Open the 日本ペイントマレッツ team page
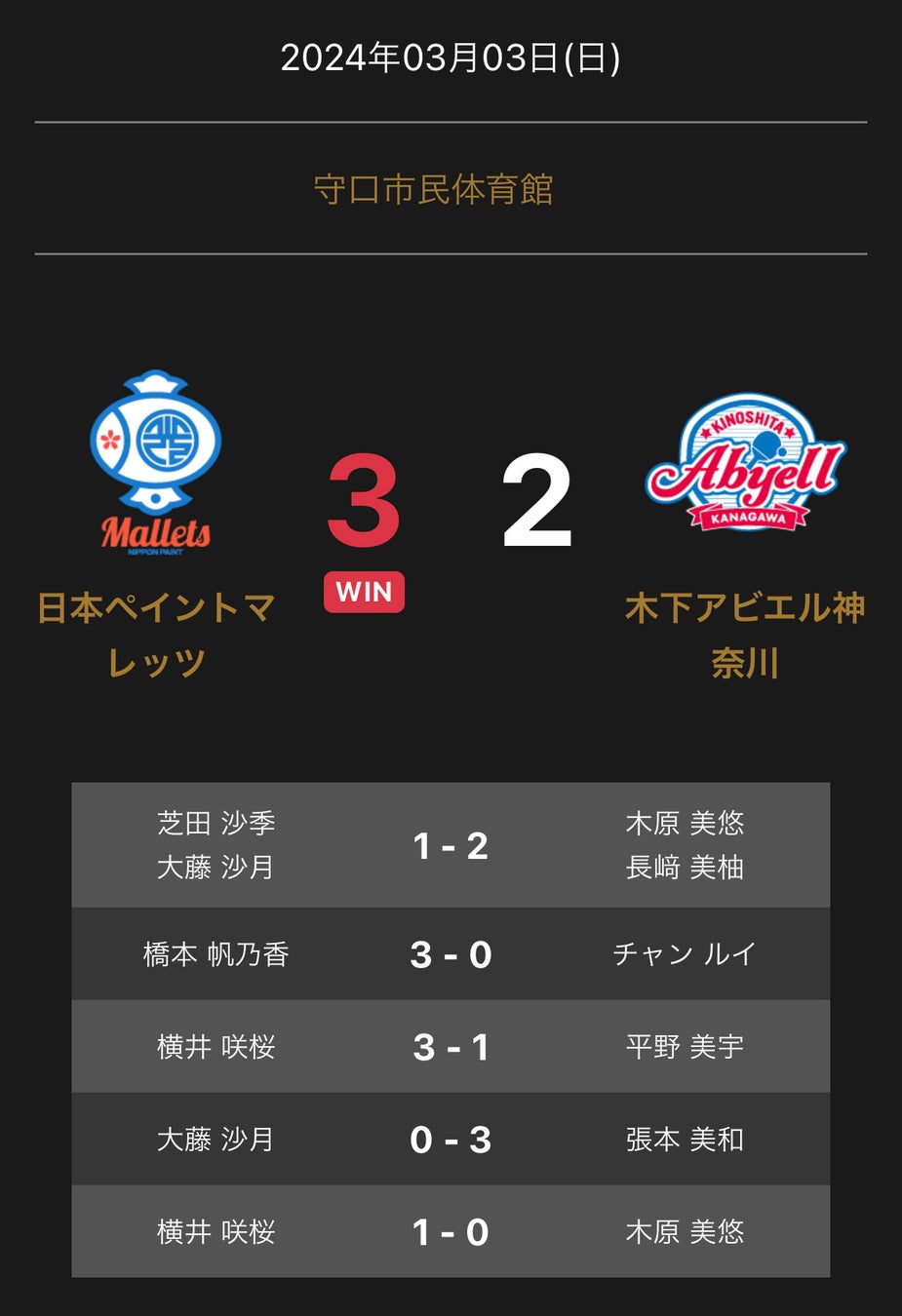 (156, 634)
